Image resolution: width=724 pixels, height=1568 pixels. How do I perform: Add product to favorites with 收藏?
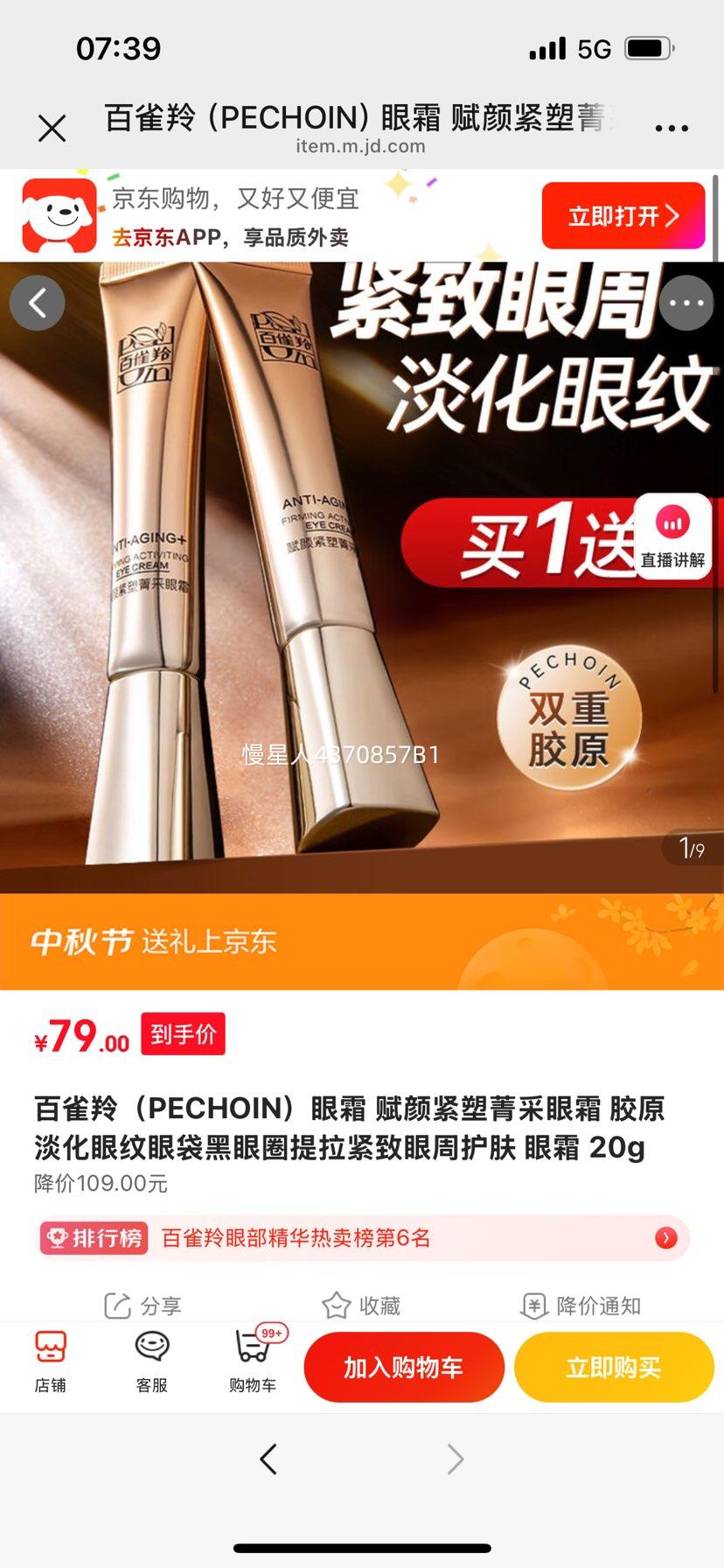pyautogui.click(x=361, y=1305)
